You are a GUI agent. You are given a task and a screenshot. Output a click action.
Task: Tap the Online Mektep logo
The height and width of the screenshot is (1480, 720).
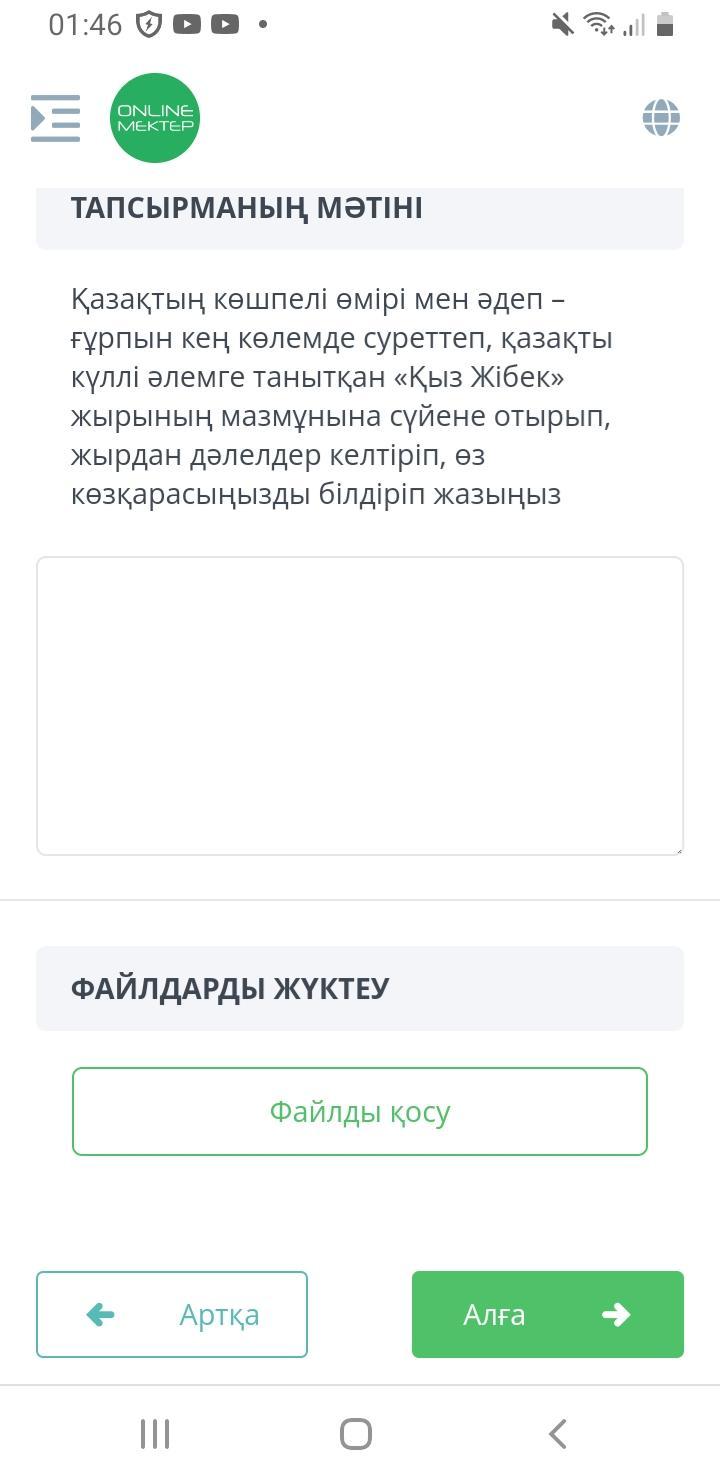(x=155, y=118)
